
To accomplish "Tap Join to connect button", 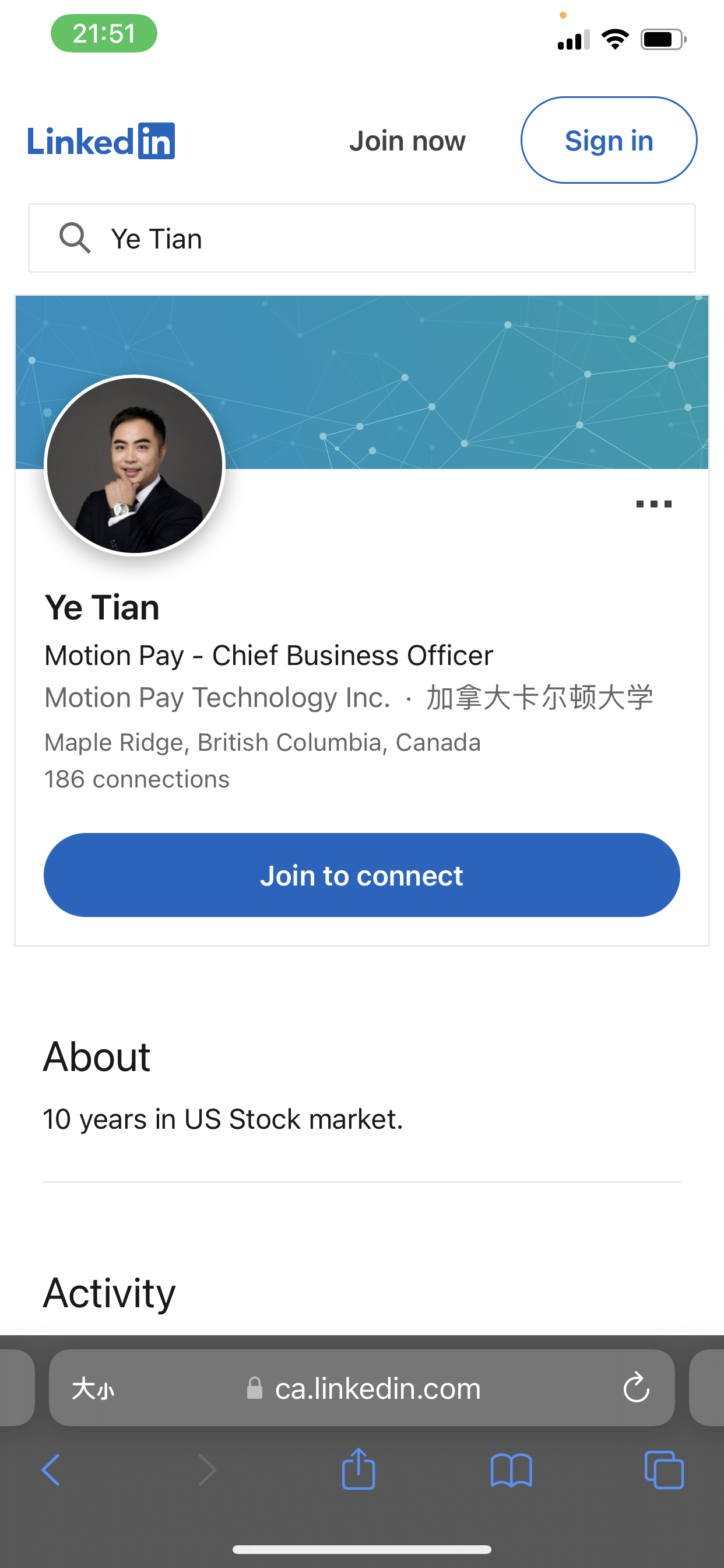I will tap(362, 876).
